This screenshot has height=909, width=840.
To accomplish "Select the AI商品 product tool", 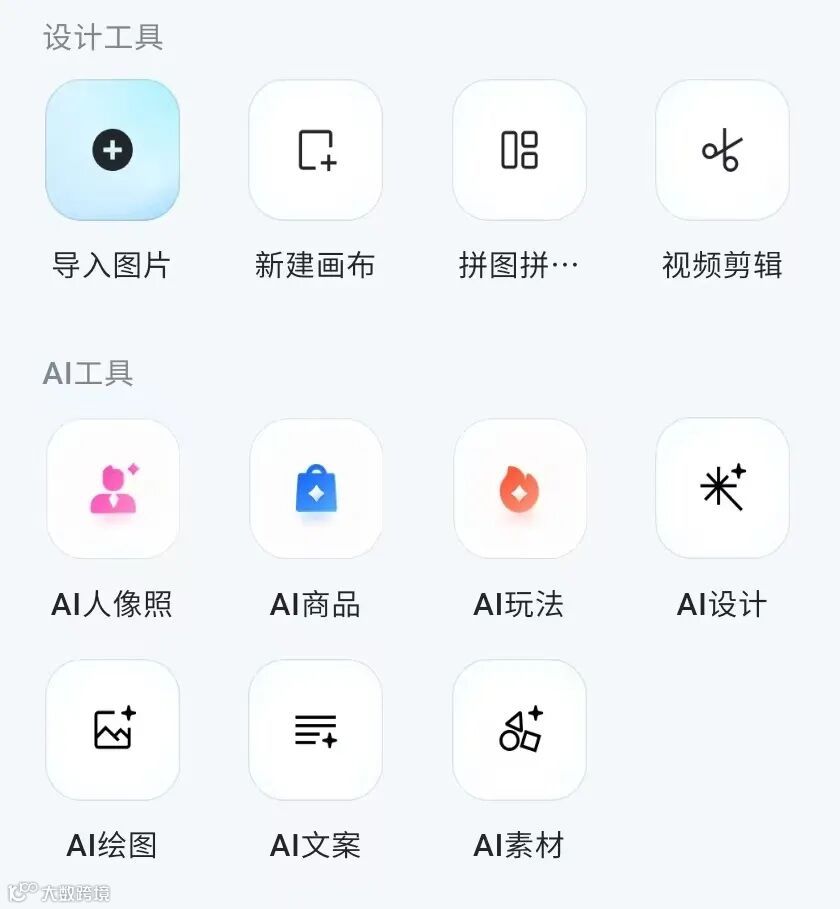I will (x=316, y=489).
